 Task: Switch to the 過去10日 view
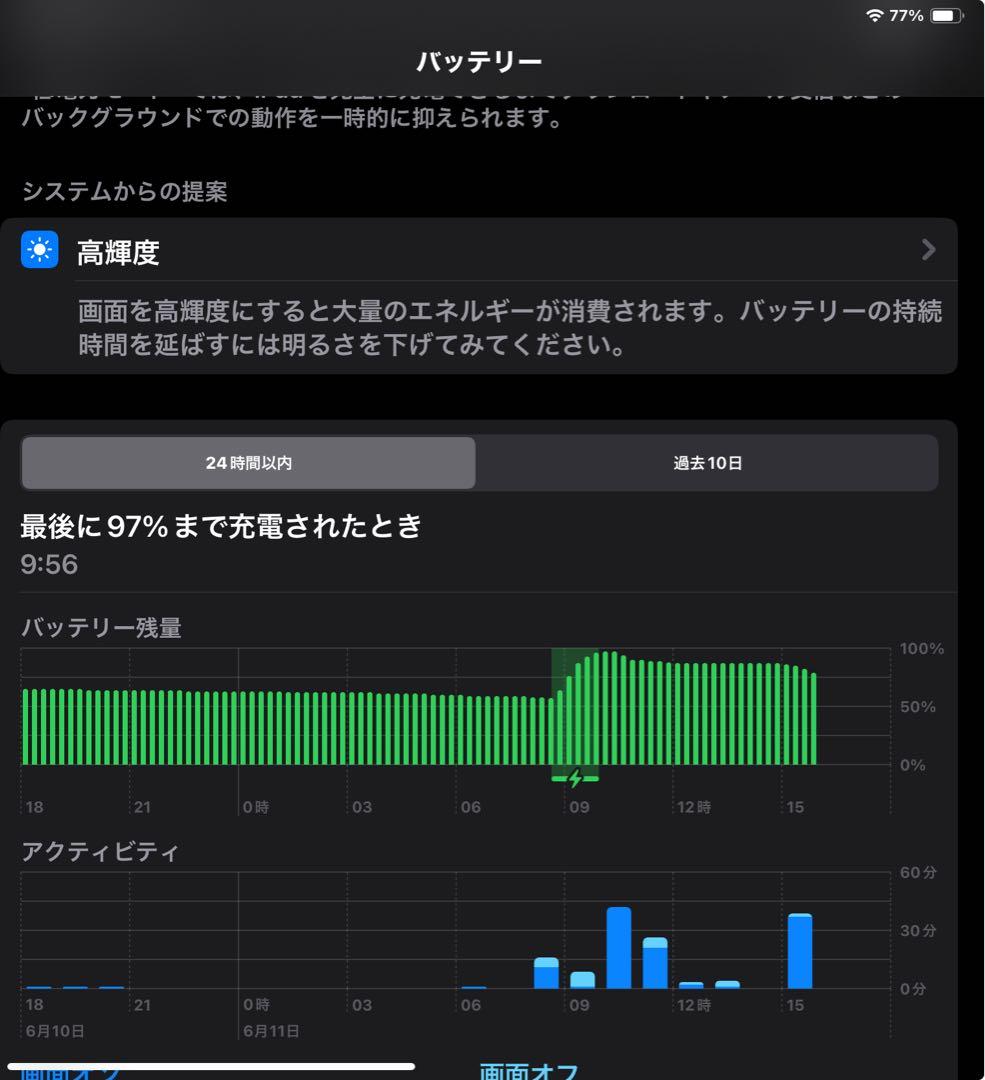coord(706,463)
